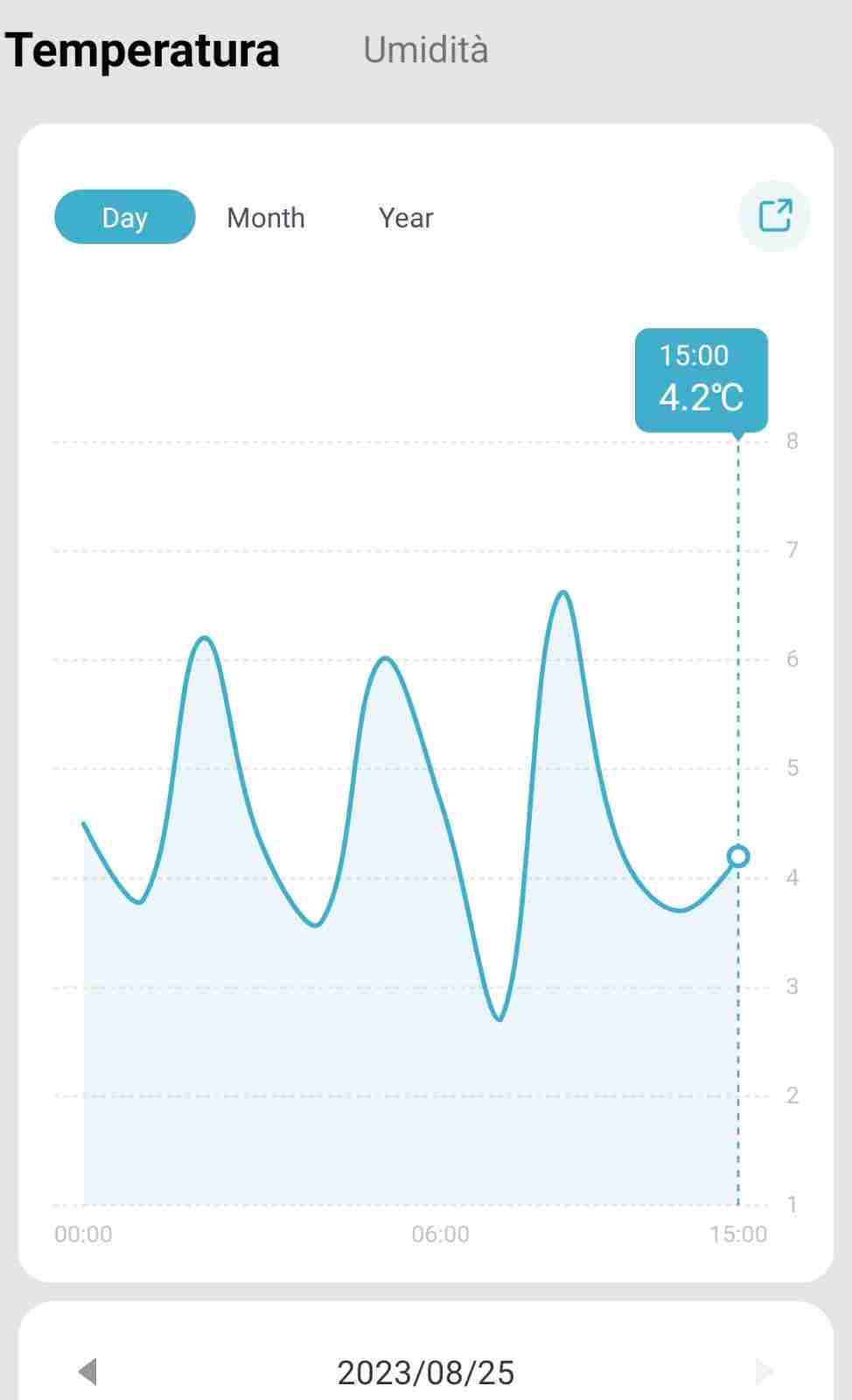Go to the next date
852x1400 pixels.
coord(764,1371)
